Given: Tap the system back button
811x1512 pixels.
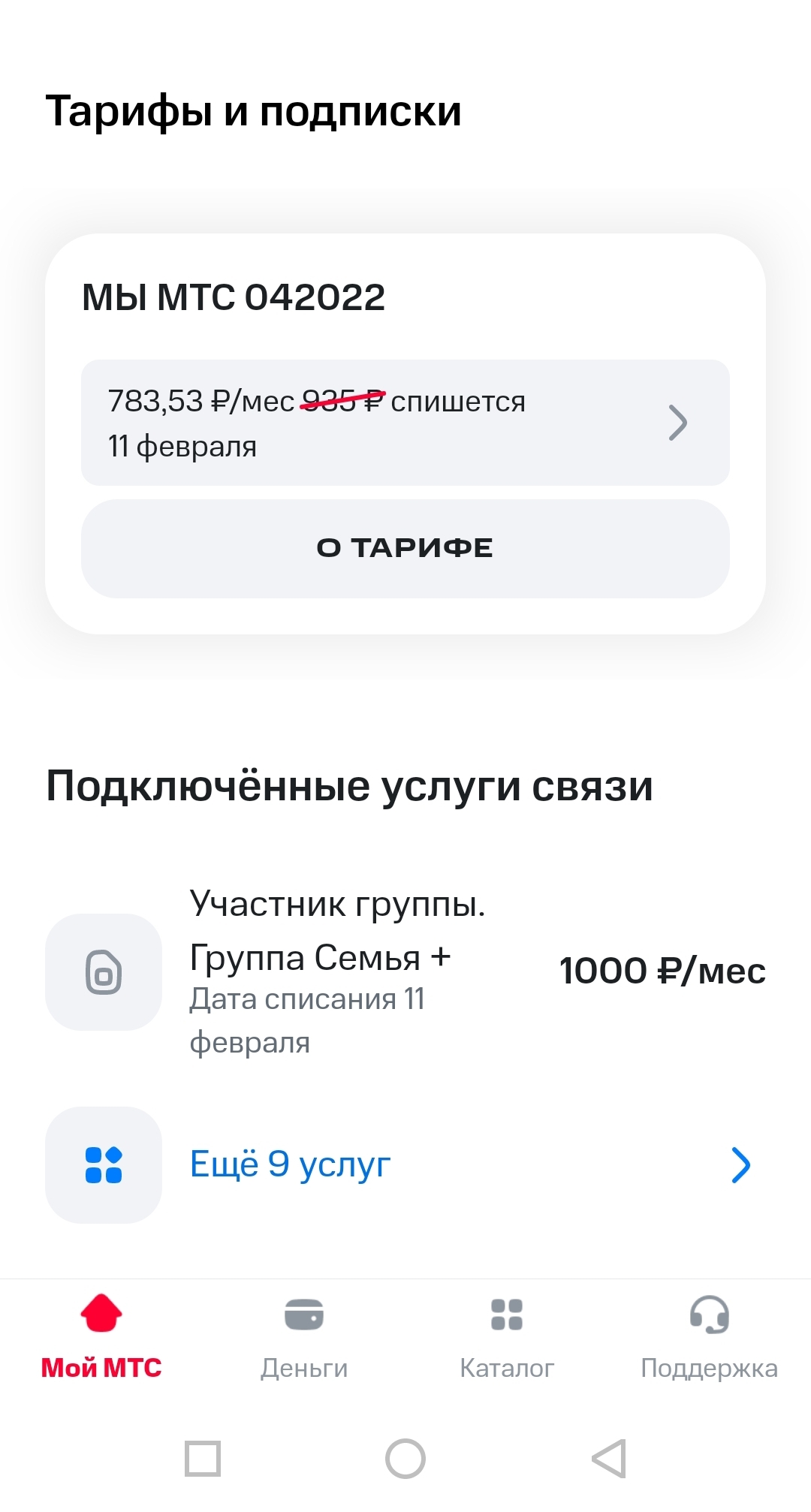Looking at the screenshot, I should [609, 1459].
